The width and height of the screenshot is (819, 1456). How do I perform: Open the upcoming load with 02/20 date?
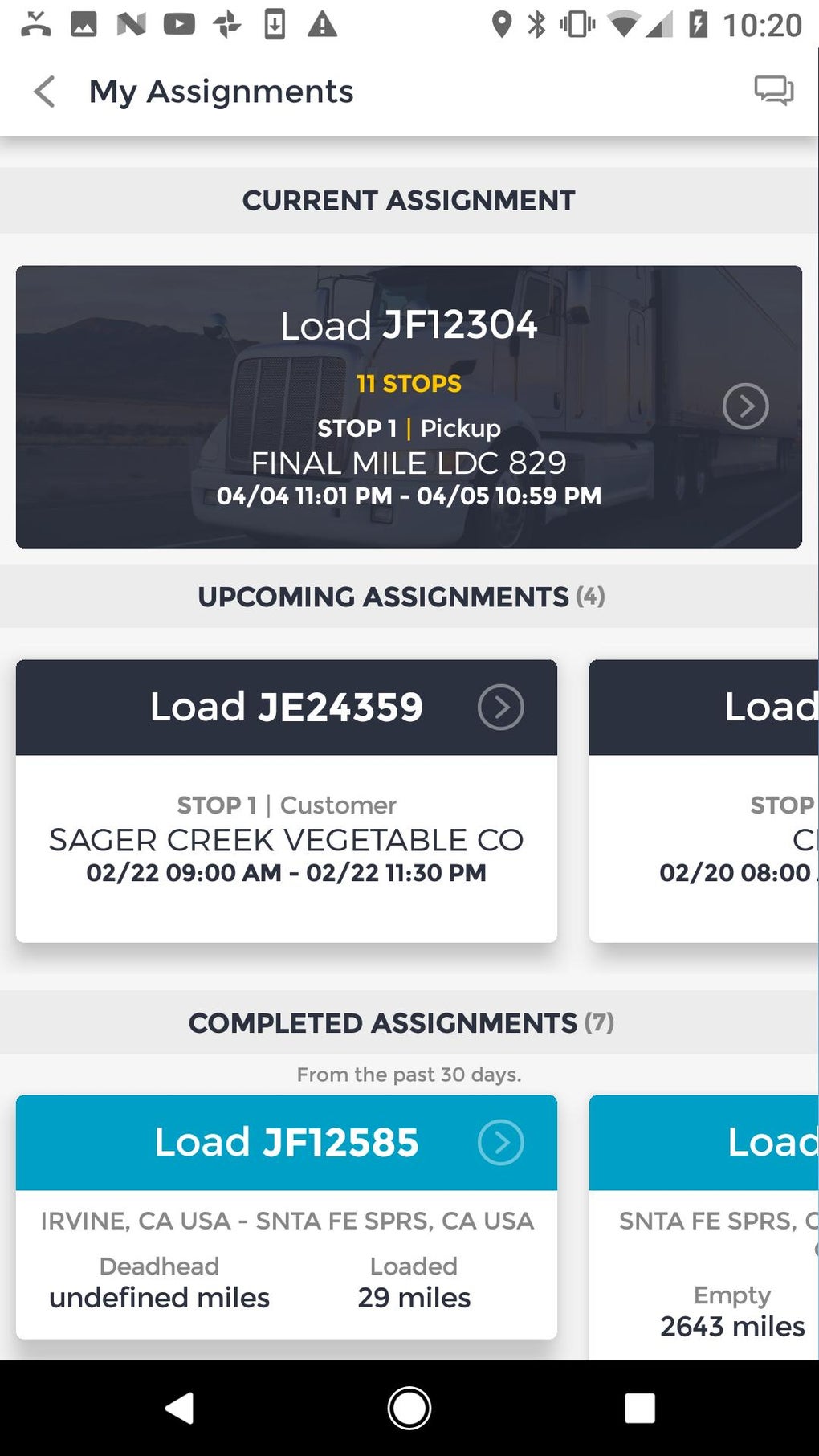[x=704, y=801]
